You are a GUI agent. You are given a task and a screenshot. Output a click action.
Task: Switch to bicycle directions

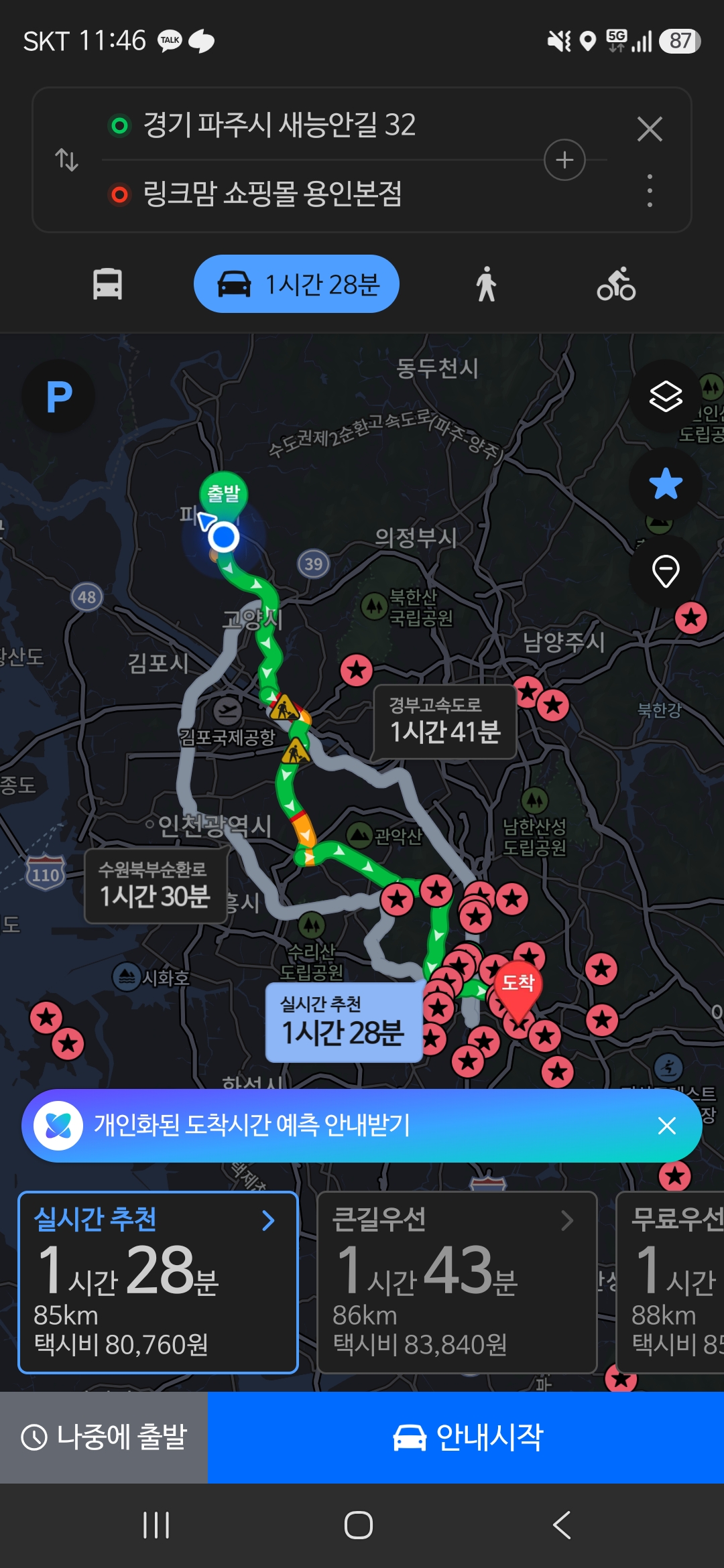tap(616, 284)
